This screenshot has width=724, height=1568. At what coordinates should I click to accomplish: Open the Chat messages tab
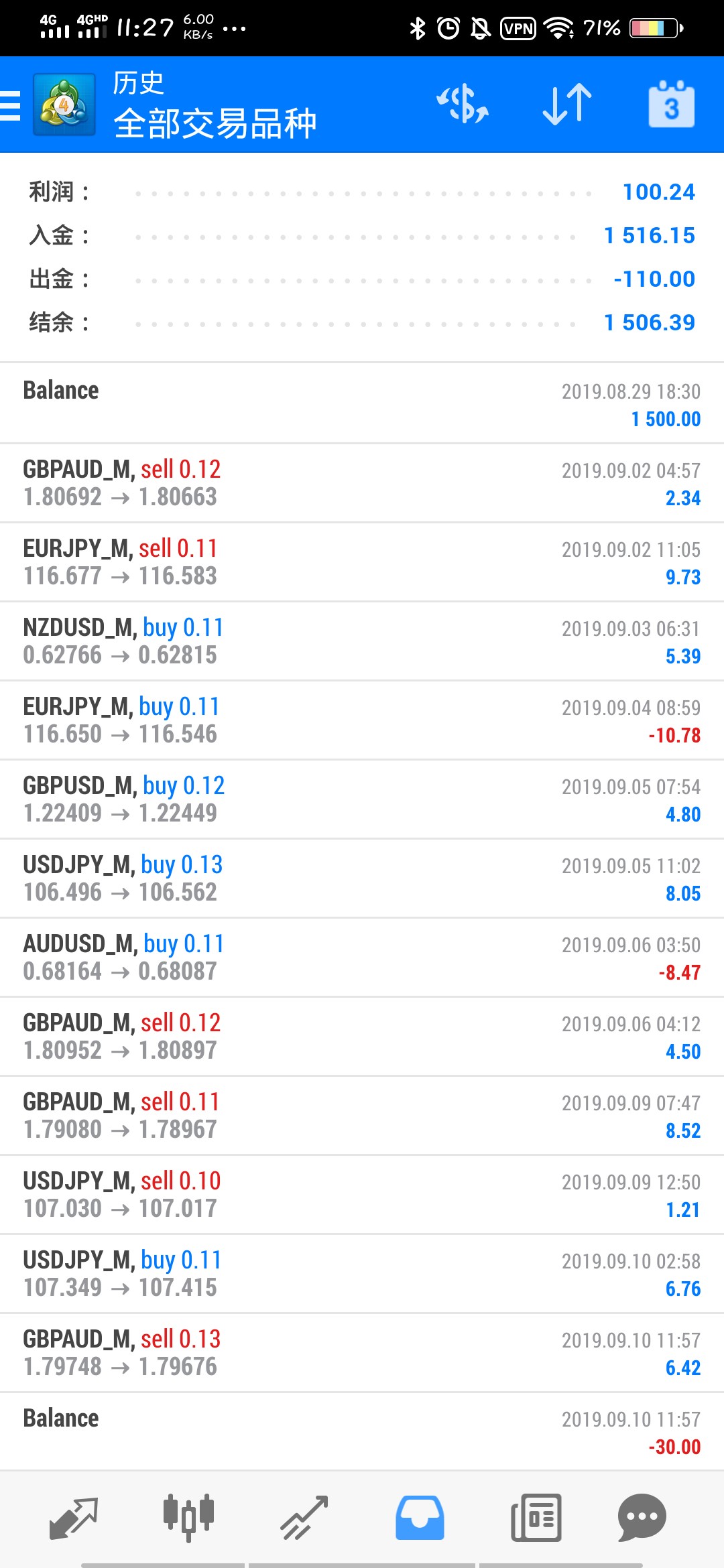click(x=642, y=1518)
